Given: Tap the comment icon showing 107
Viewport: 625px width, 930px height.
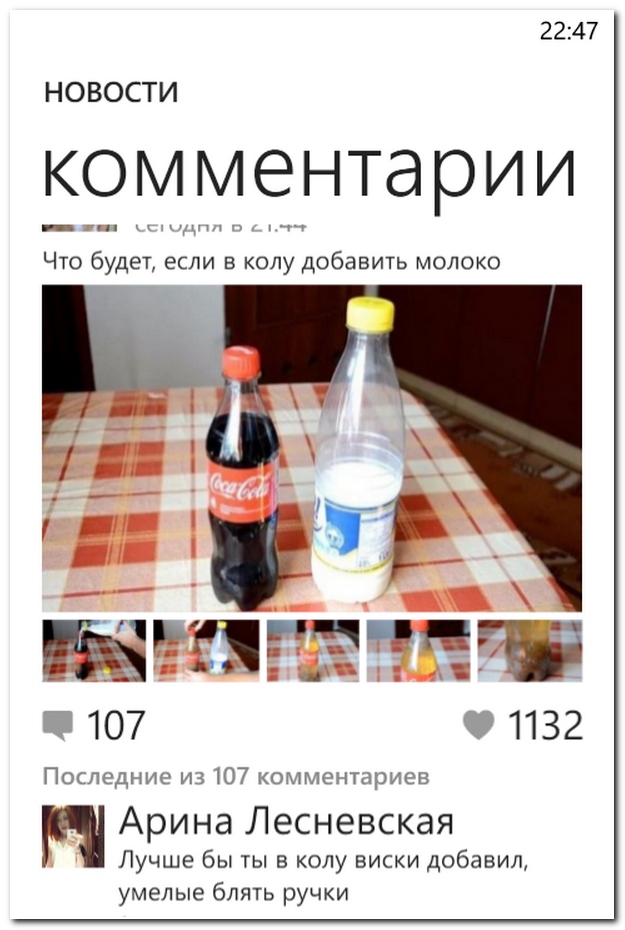Looking at the screenshot, I should (59, 725).
